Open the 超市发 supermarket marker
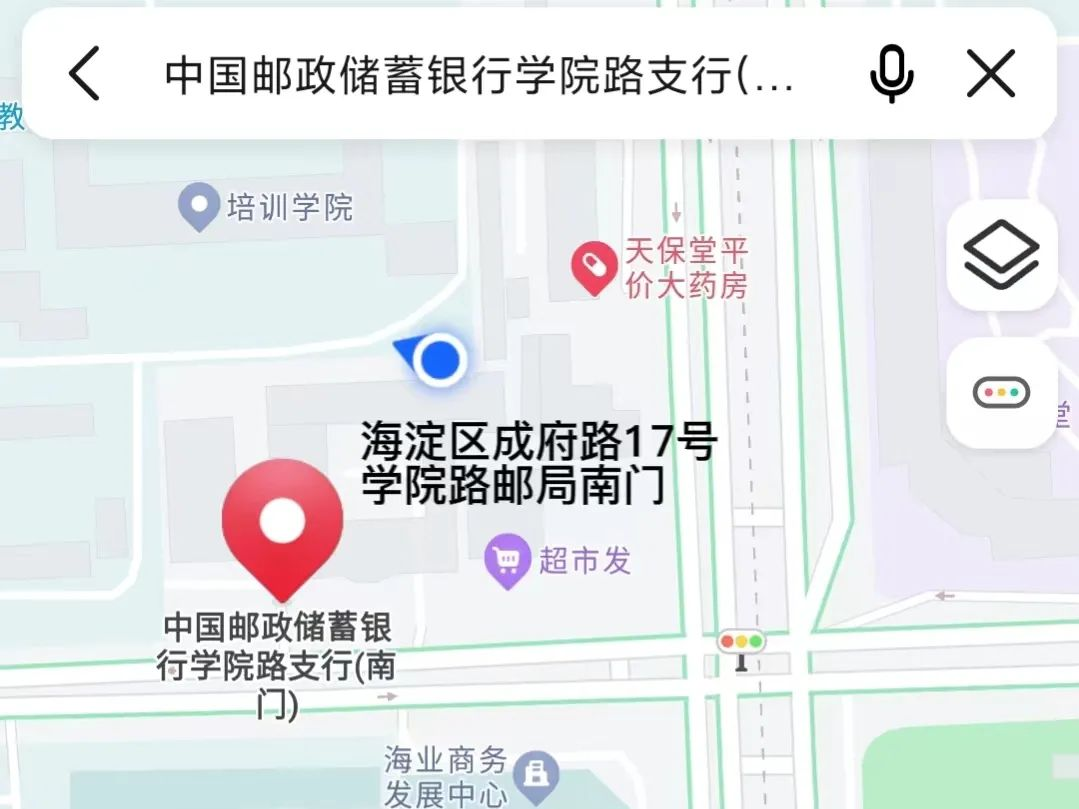1079x809 pixels. tap(507, 561)
